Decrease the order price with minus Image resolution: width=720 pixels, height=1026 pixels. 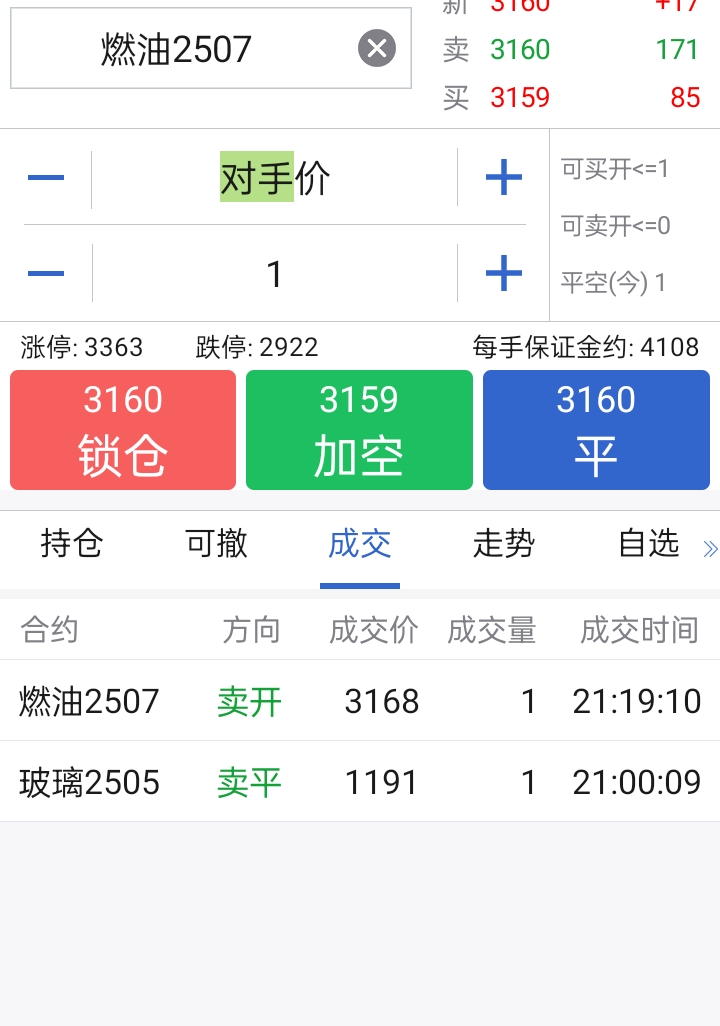46,179
